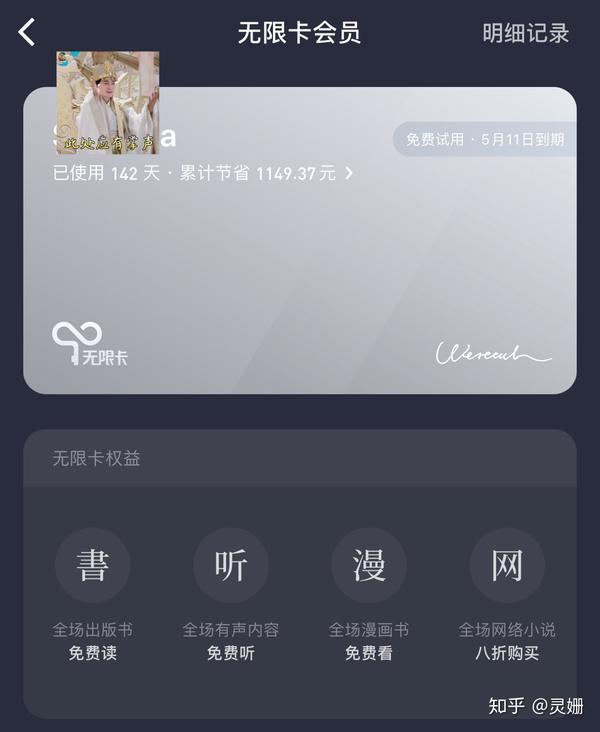The image size is (600, 732).
Task: Open 明细记录 transaction details
Action: click(x=525, y=33)
